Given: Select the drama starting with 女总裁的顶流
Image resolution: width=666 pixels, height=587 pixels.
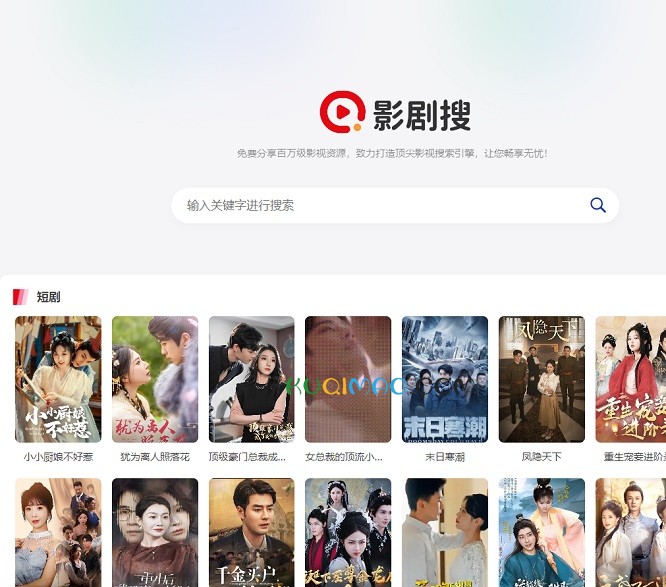Looking at the screenshot, I should tap(348, 380).
